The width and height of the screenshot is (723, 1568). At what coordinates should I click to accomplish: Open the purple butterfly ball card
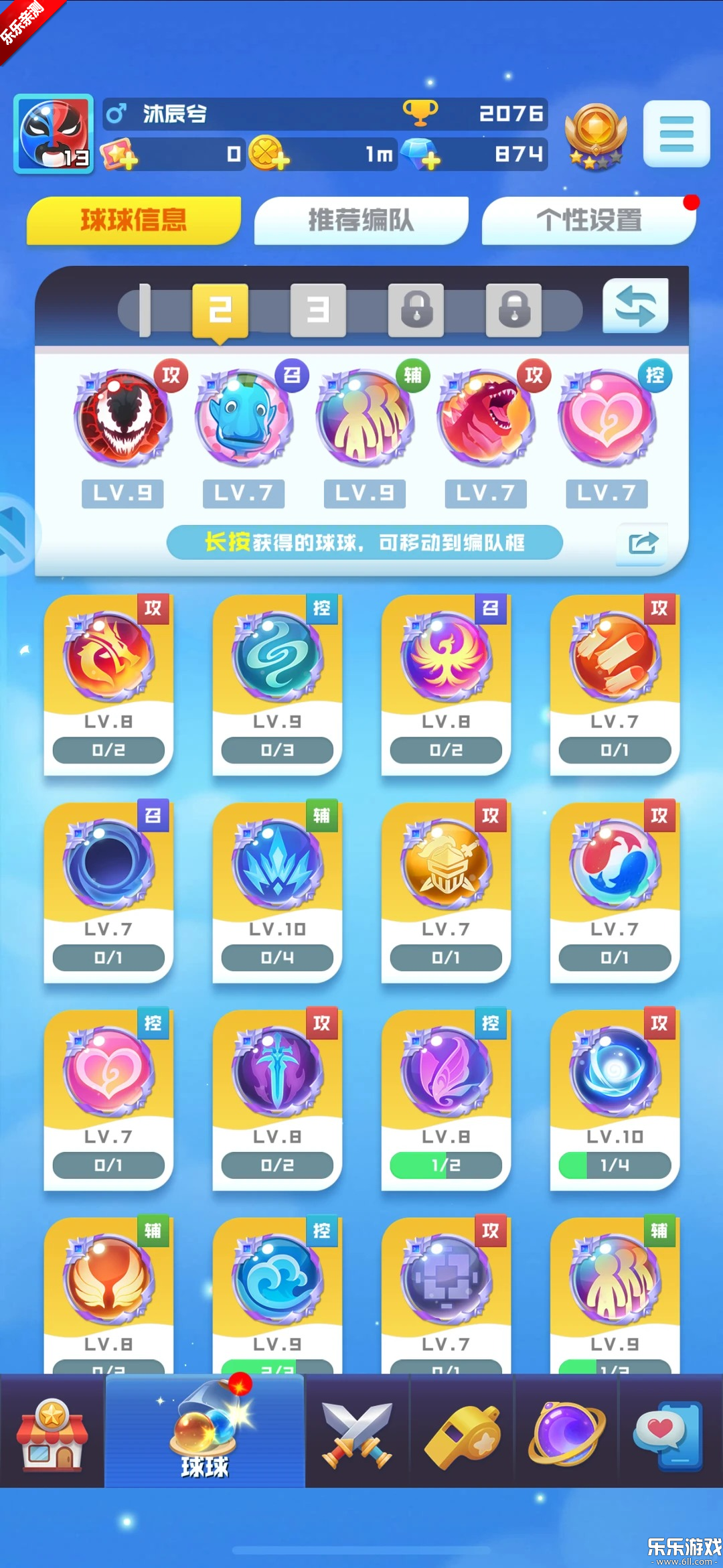point(446,1098)
